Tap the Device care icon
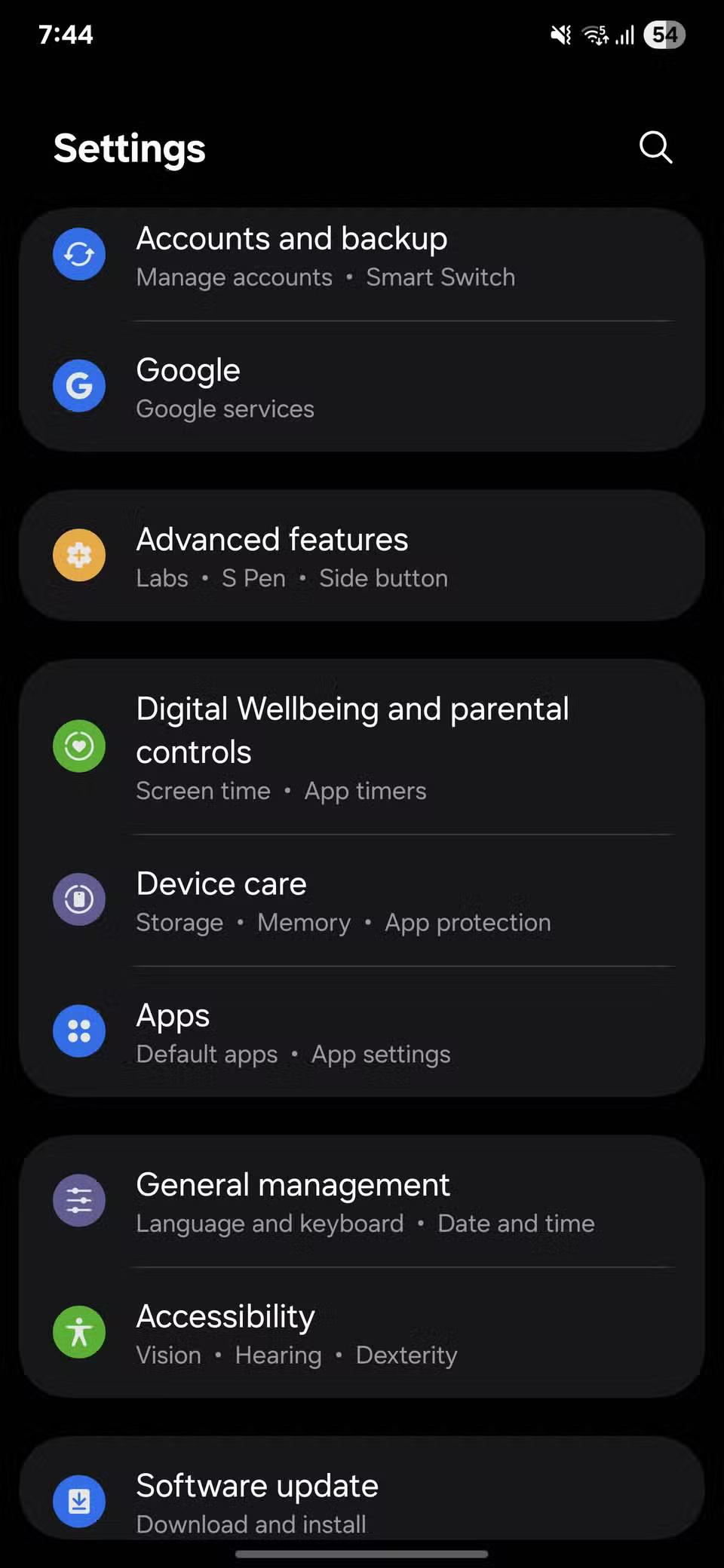The width and height of the screenshot is (724, 1568). pyautogui.click(x=78, y=899)
